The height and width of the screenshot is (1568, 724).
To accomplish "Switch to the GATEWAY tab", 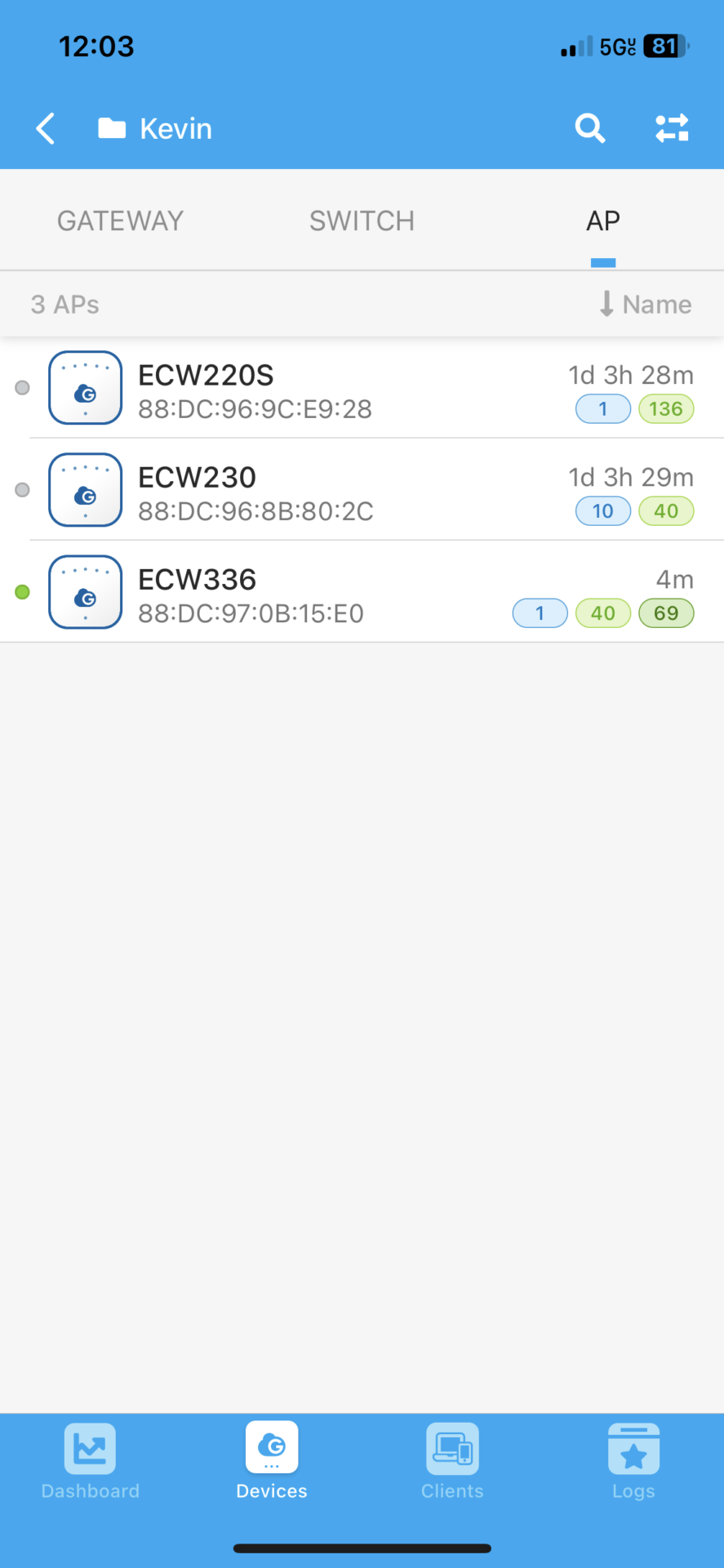I will [x=120, y=220].
